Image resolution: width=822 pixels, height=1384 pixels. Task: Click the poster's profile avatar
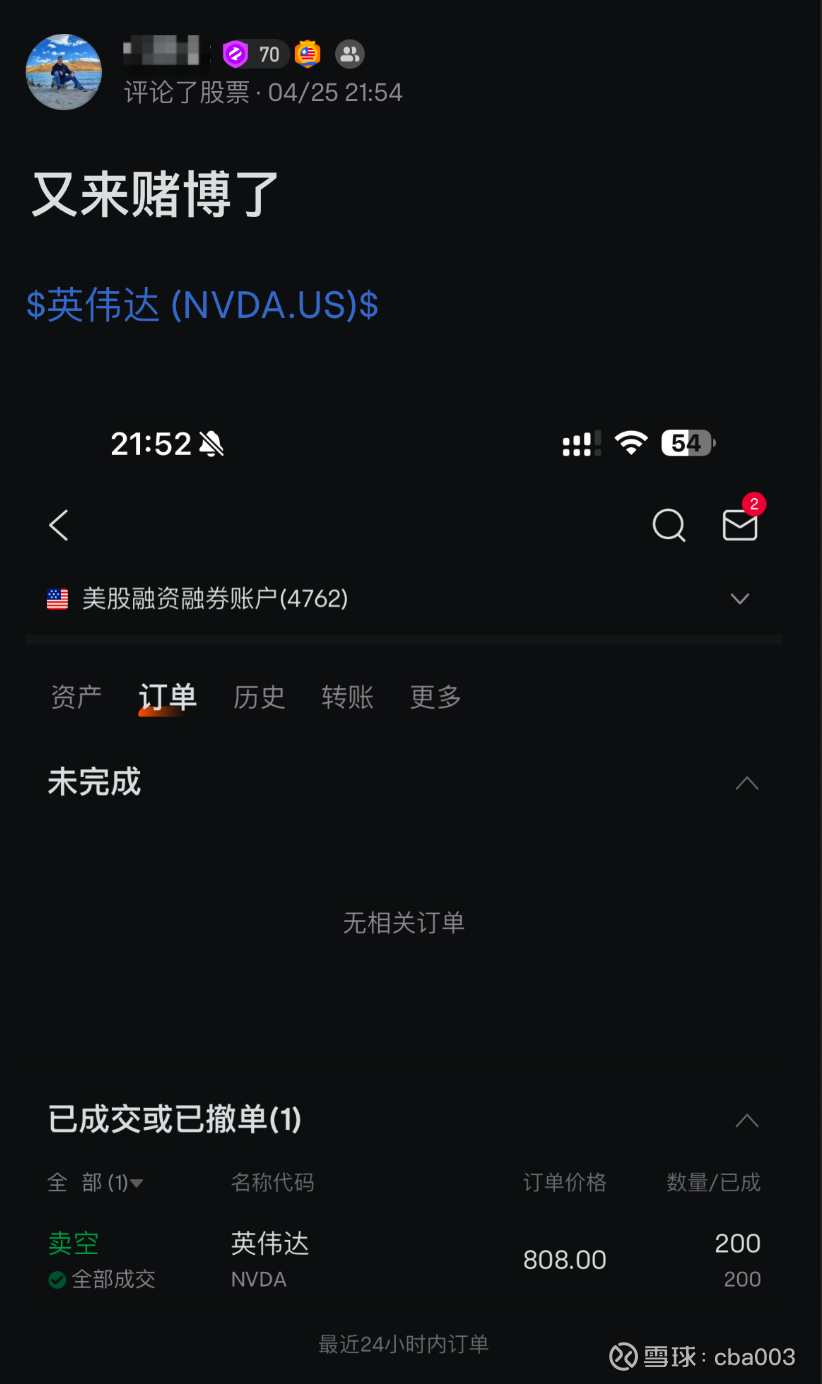point(63,71)
